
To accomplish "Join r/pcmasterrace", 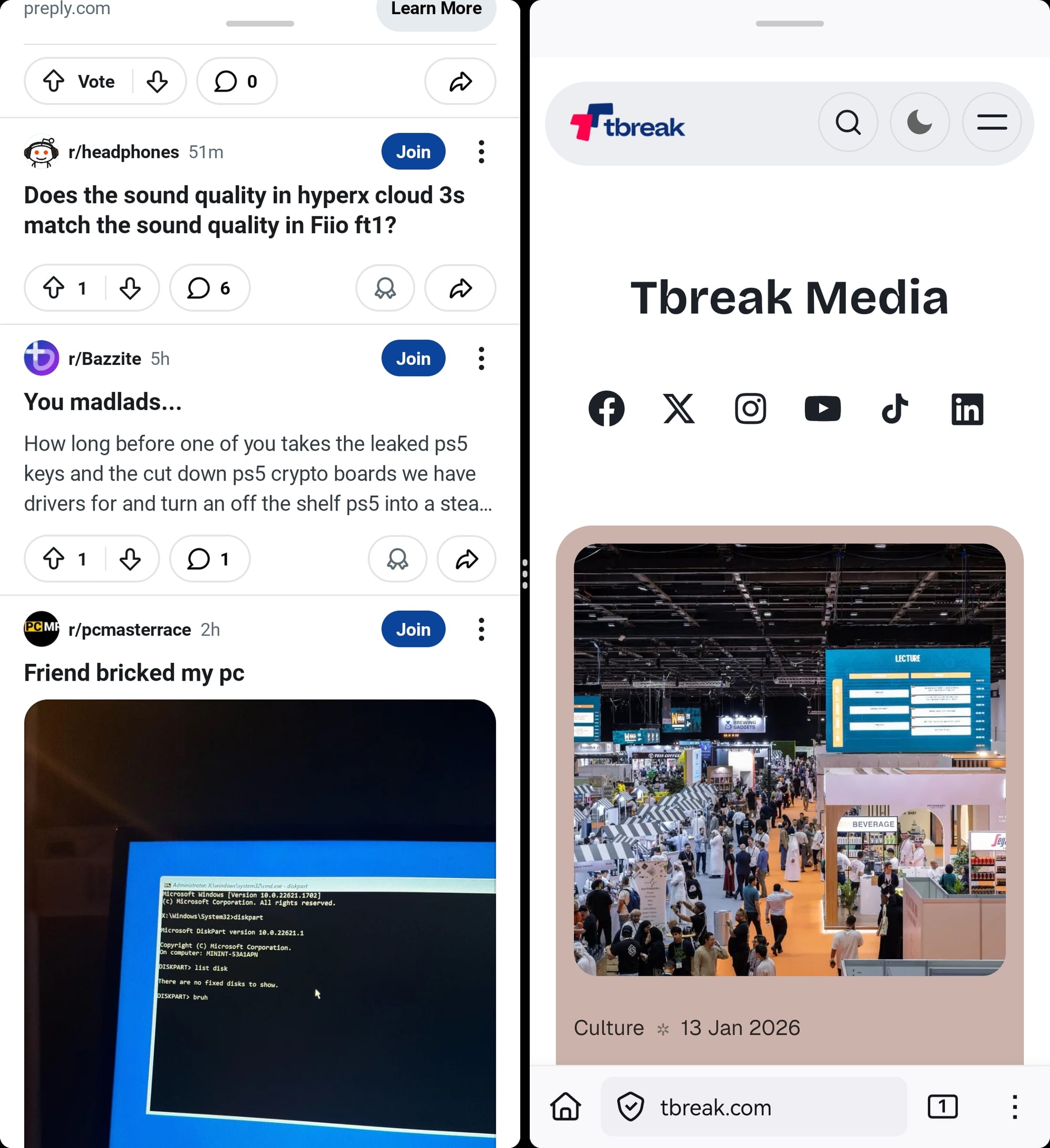I will [x=413, y=629].
